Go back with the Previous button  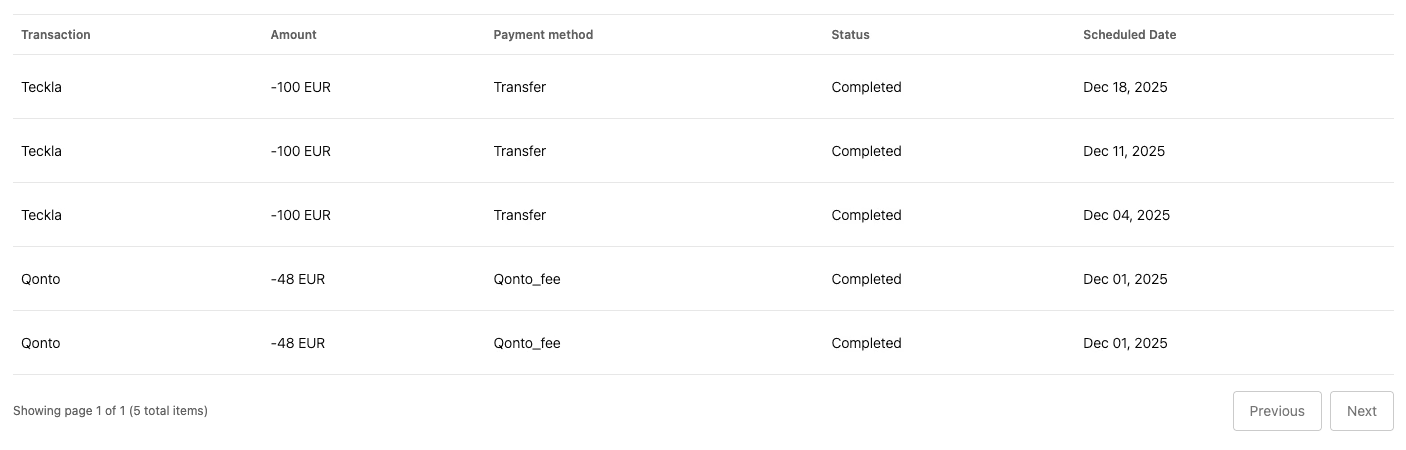[x=1276, y=411]
